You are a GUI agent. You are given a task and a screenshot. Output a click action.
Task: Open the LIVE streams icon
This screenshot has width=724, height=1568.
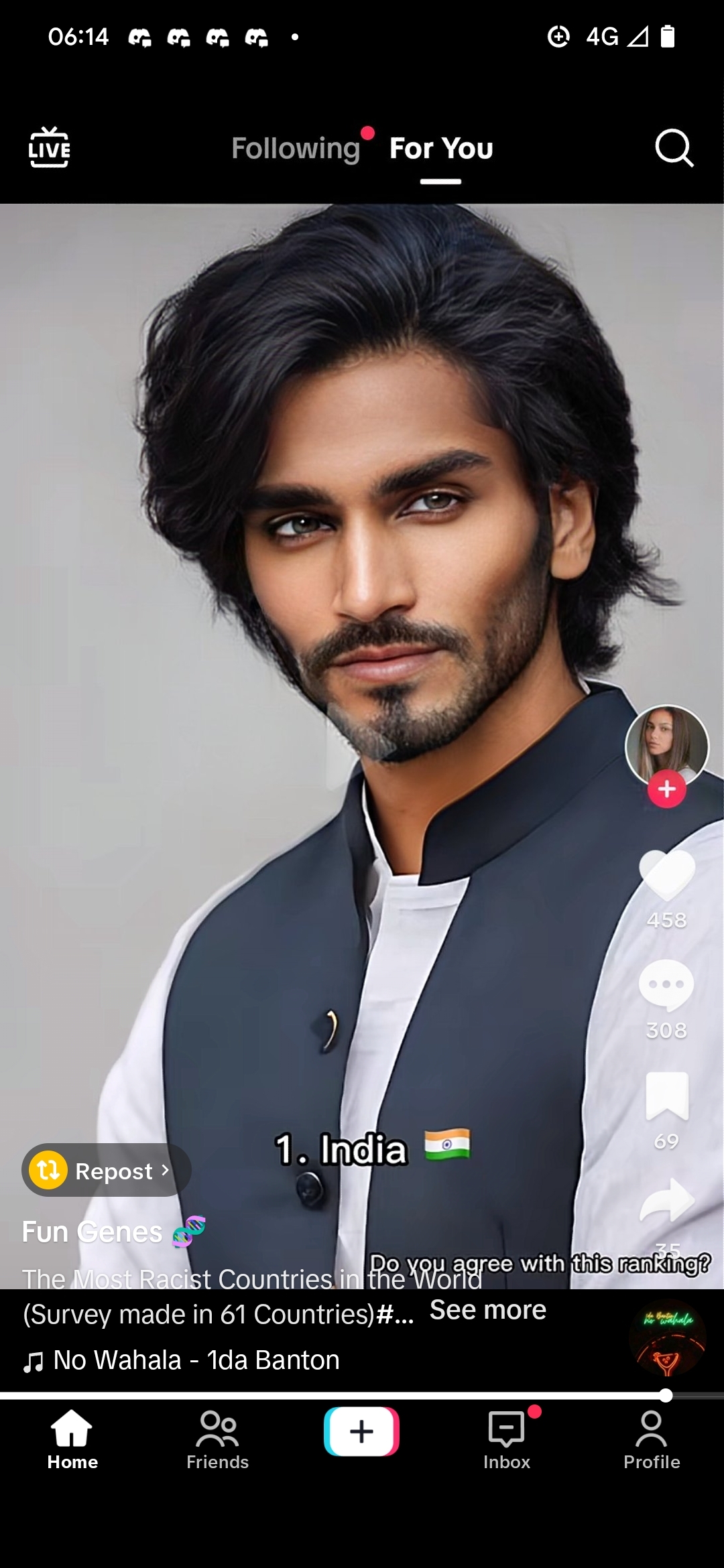pyautogui.click(x=49, y=147)
